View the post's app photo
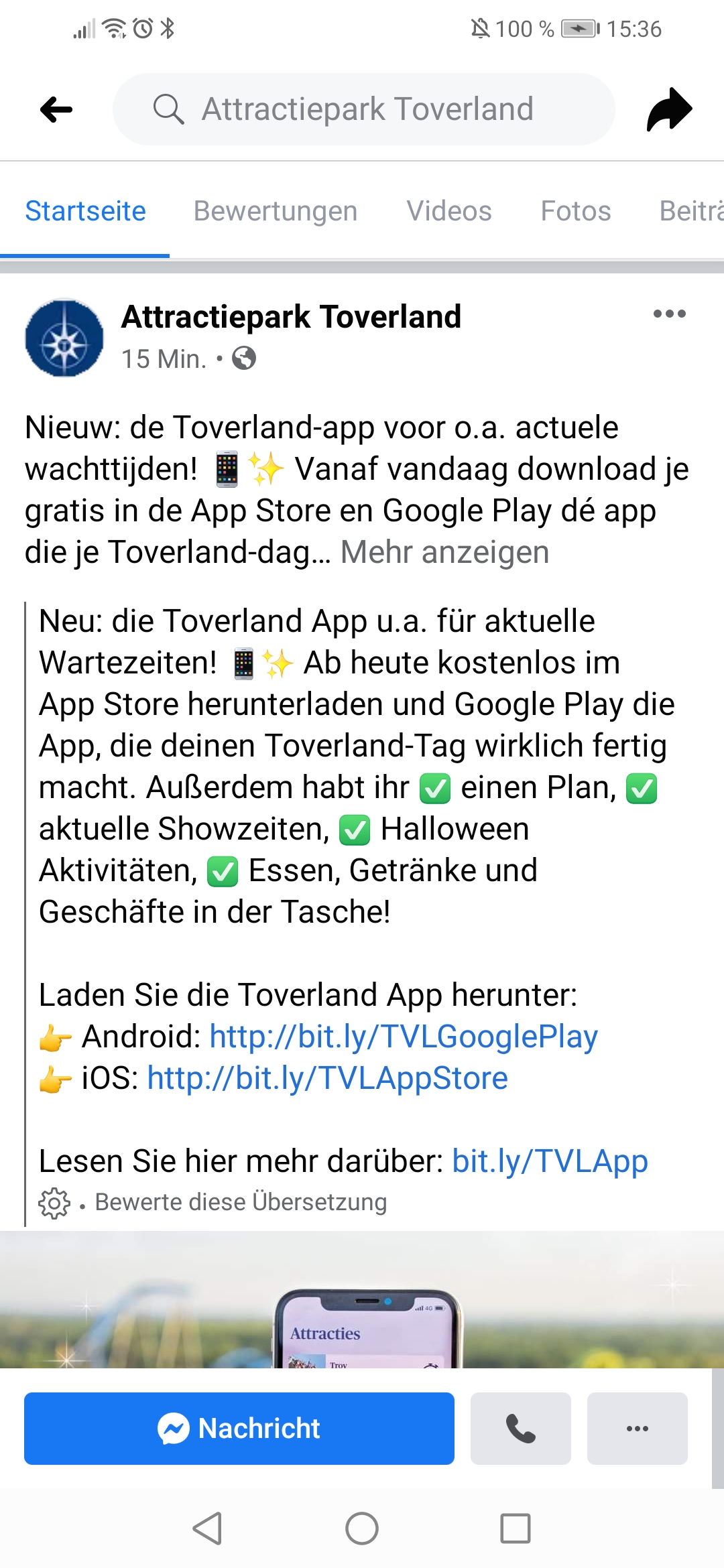 click(362, 1300)
